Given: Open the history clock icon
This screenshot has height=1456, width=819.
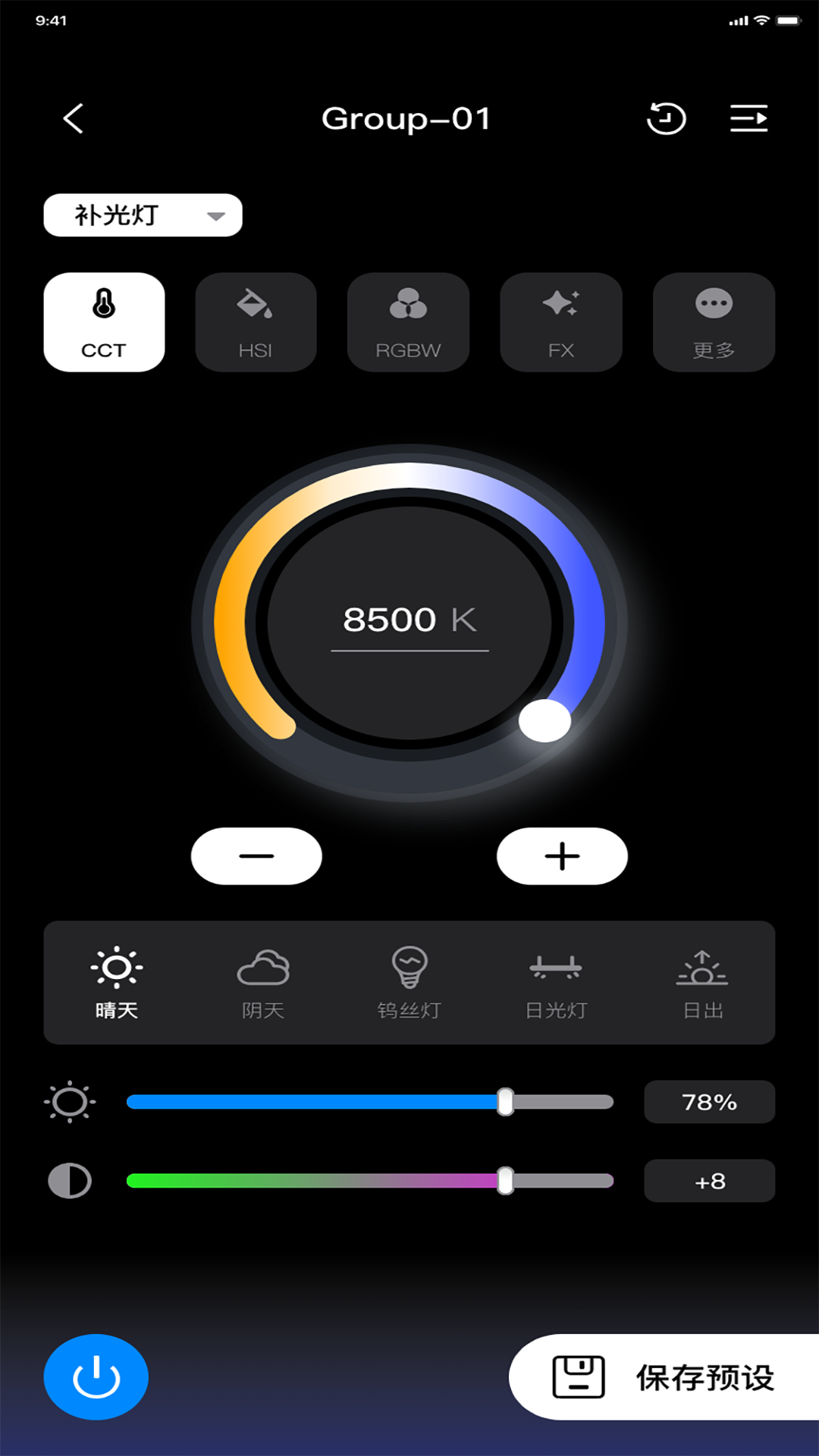Looking at the screenshot, I should coord(666,119).
